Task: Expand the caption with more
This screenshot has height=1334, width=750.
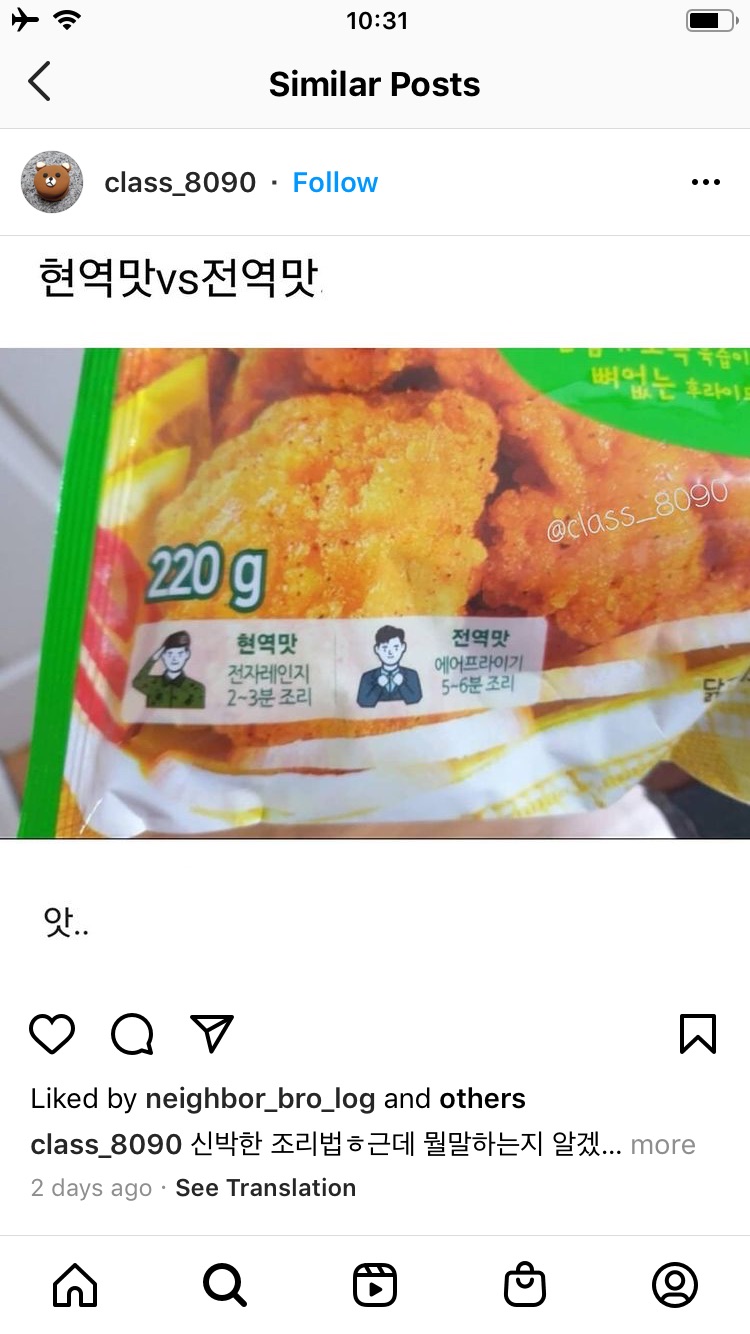Action: pos(662,1145)
